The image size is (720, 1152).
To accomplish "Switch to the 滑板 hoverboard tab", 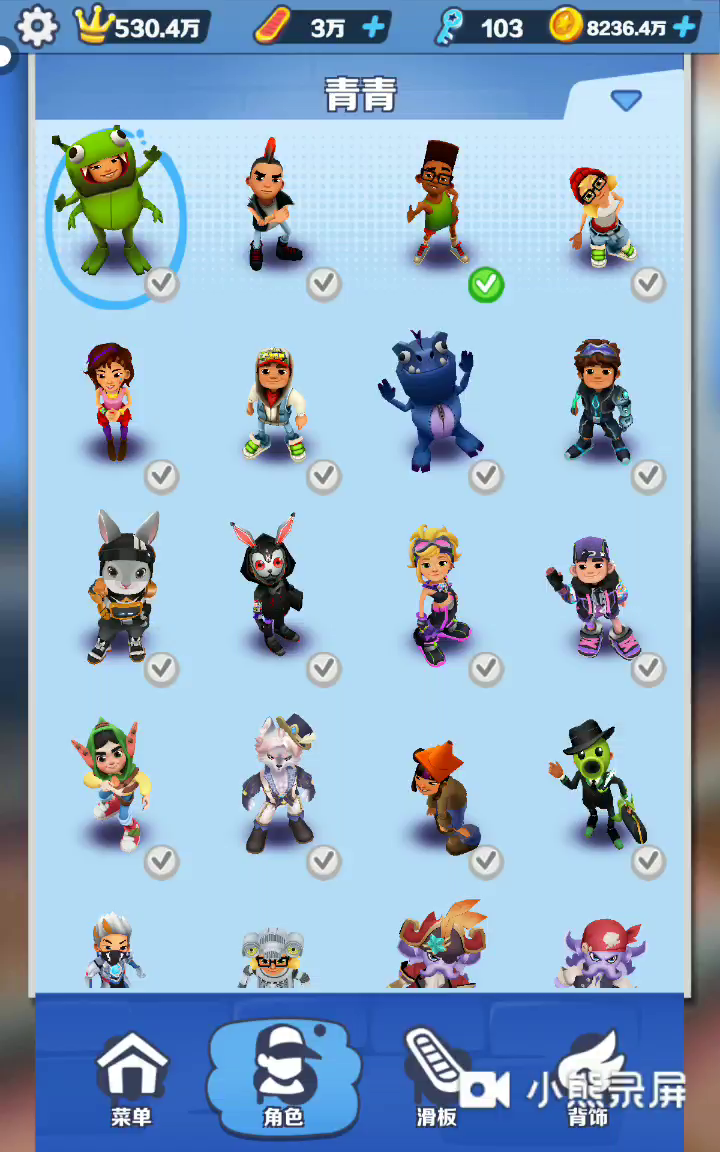I will click(x=437, y=1078).
